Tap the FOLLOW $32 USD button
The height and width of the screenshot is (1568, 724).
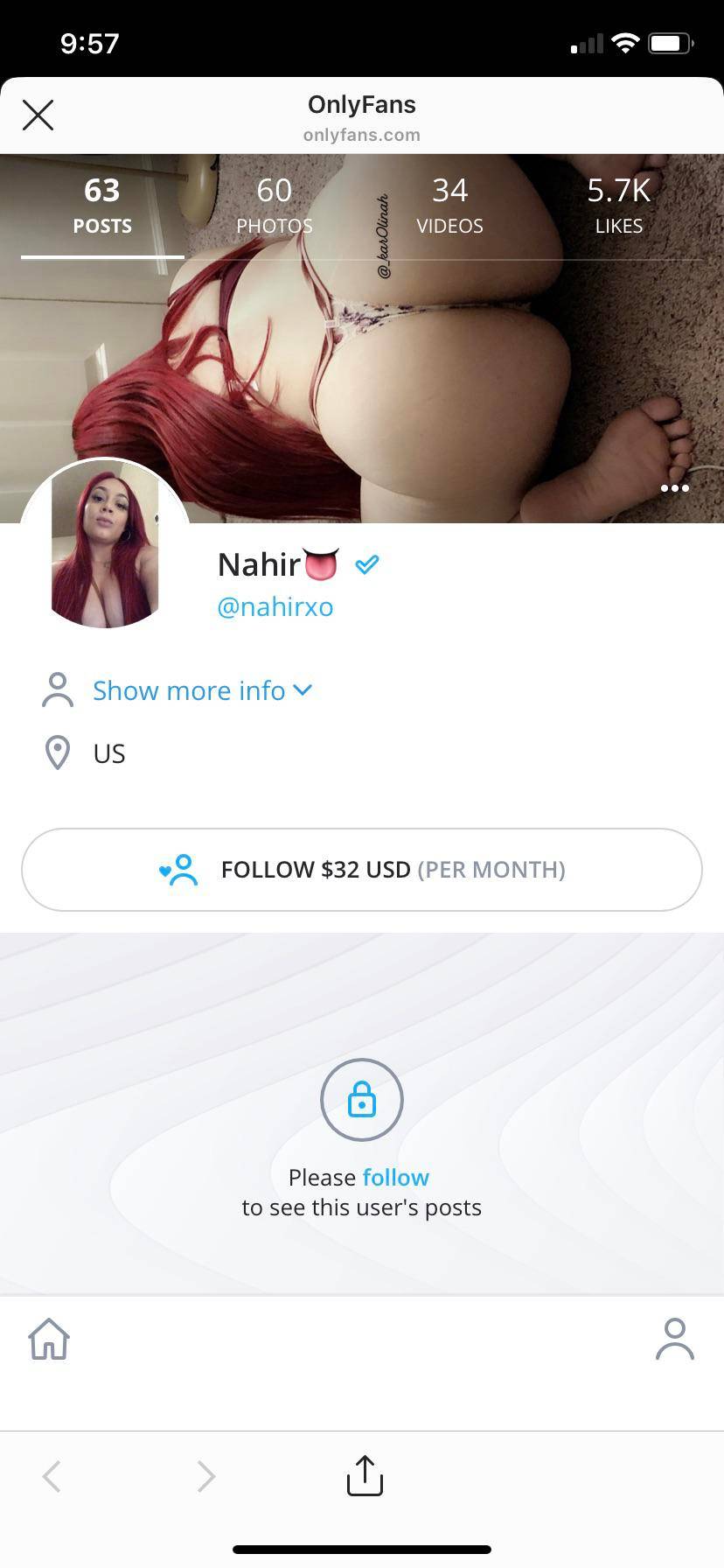click(361, 869)
